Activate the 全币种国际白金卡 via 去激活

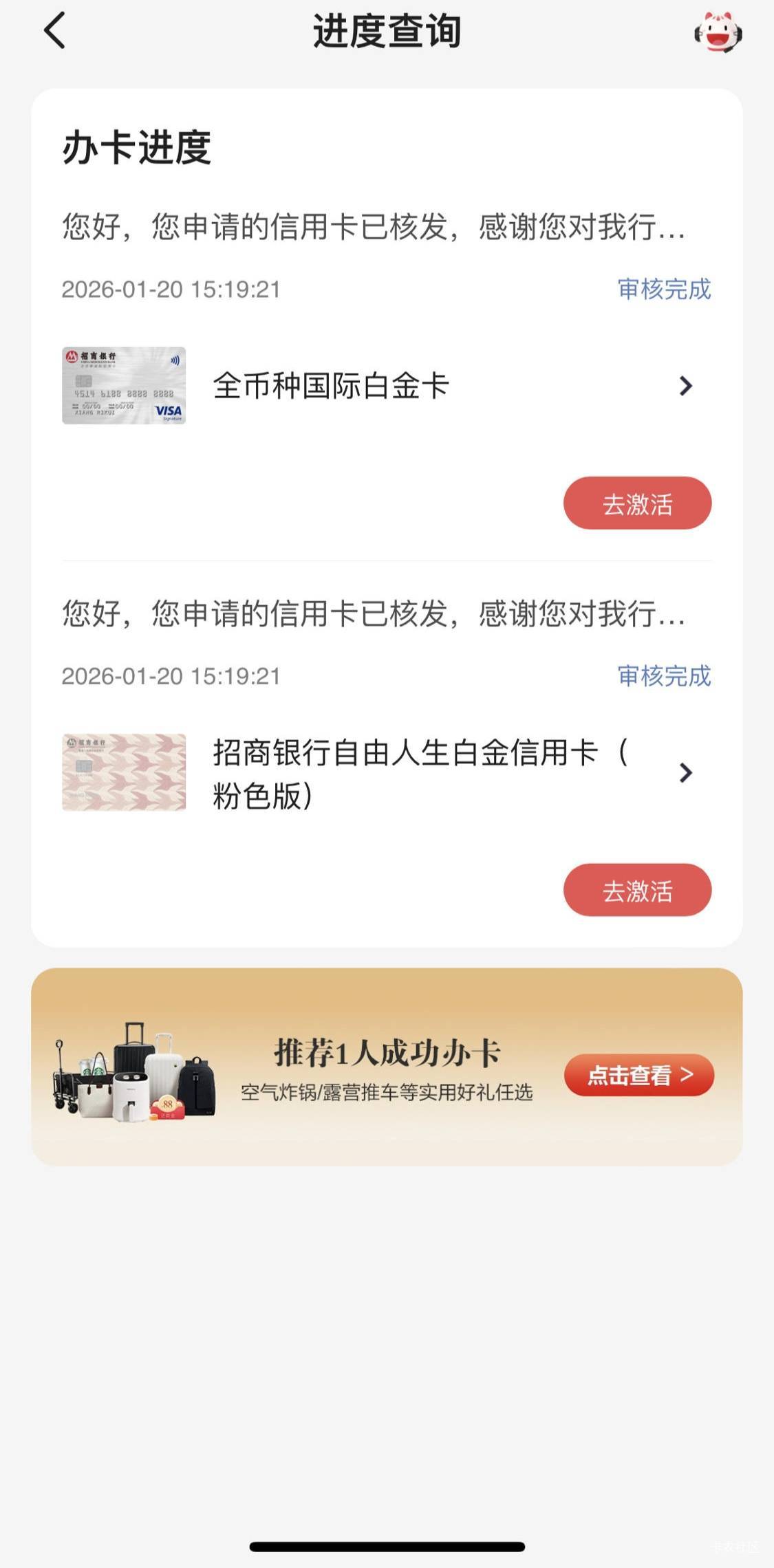coord(637,503)
